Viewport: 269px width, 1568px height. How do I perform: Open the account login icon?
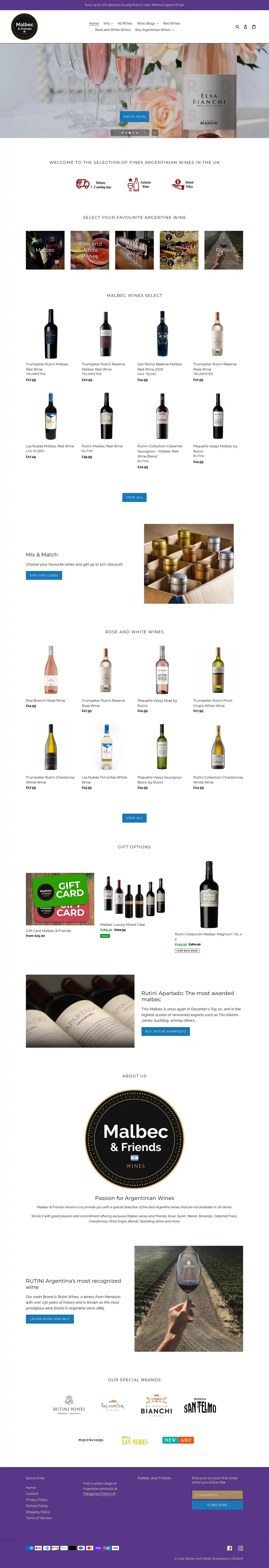click(x=245, y=27)
